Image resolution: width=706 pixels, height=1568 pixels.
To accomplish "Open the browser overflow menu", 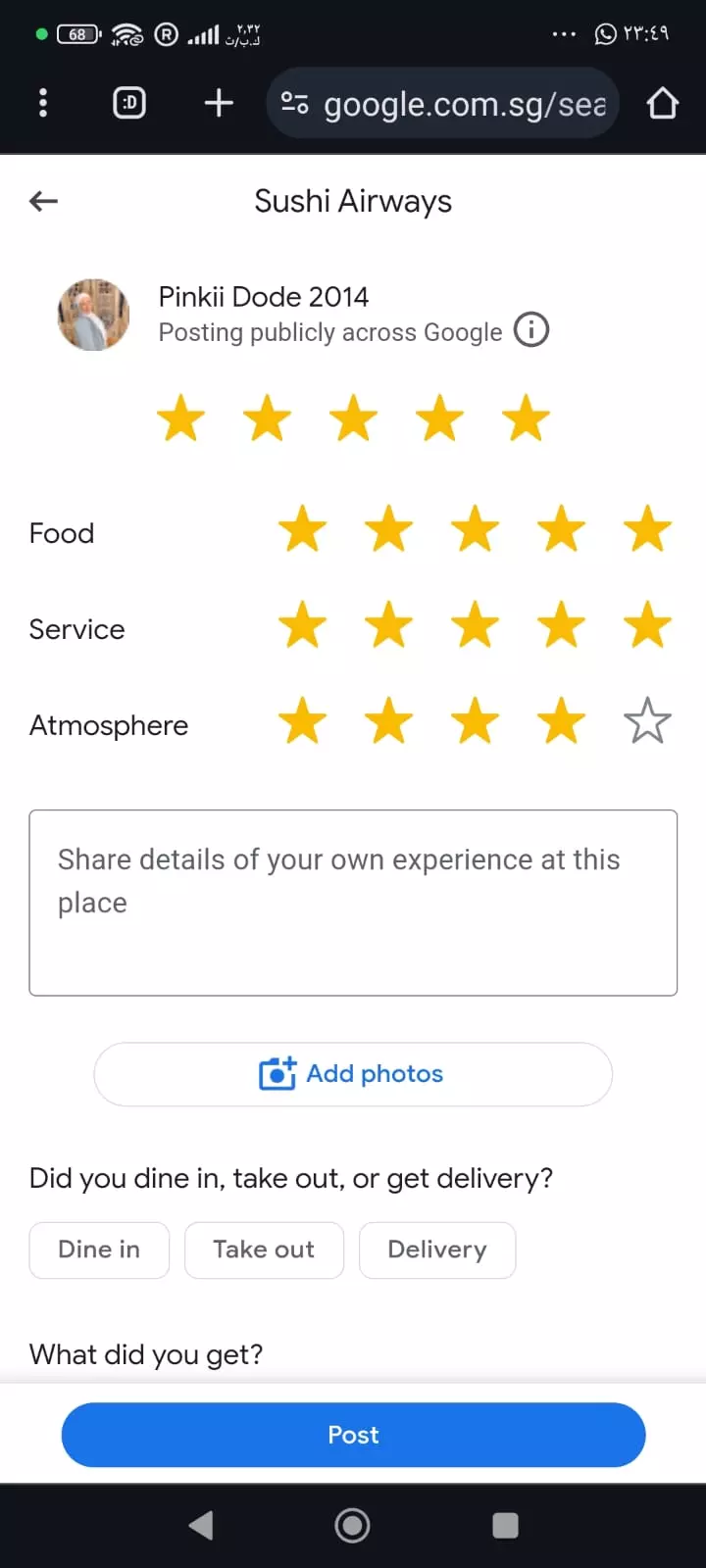I will (42, 103).
